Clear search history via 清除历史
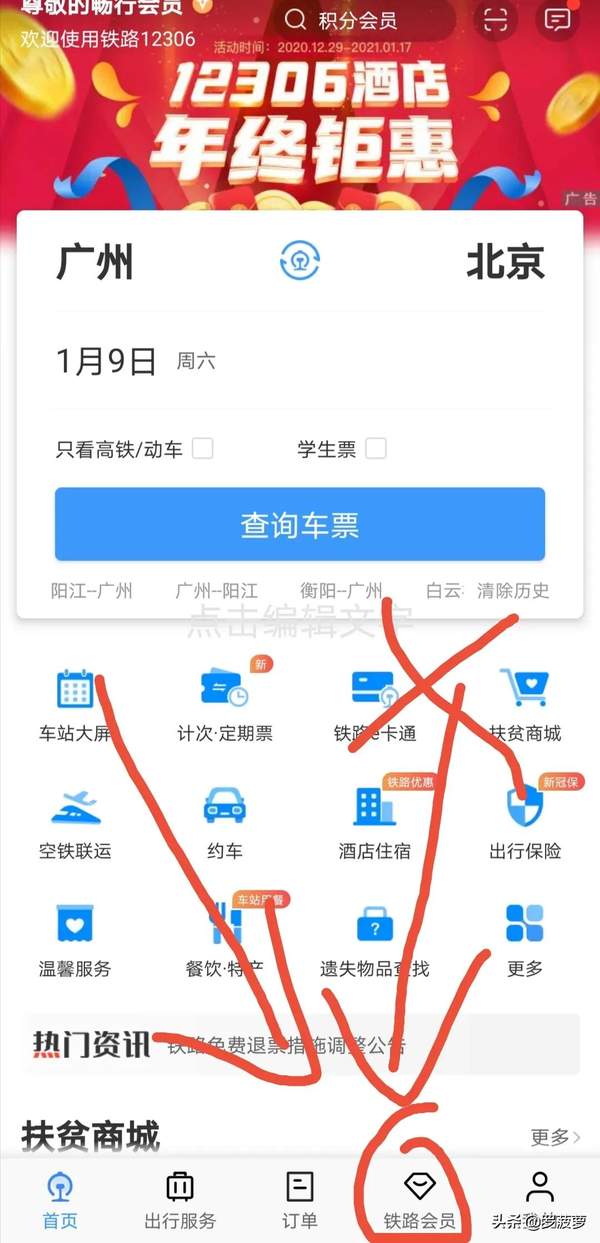 [514, 591]
